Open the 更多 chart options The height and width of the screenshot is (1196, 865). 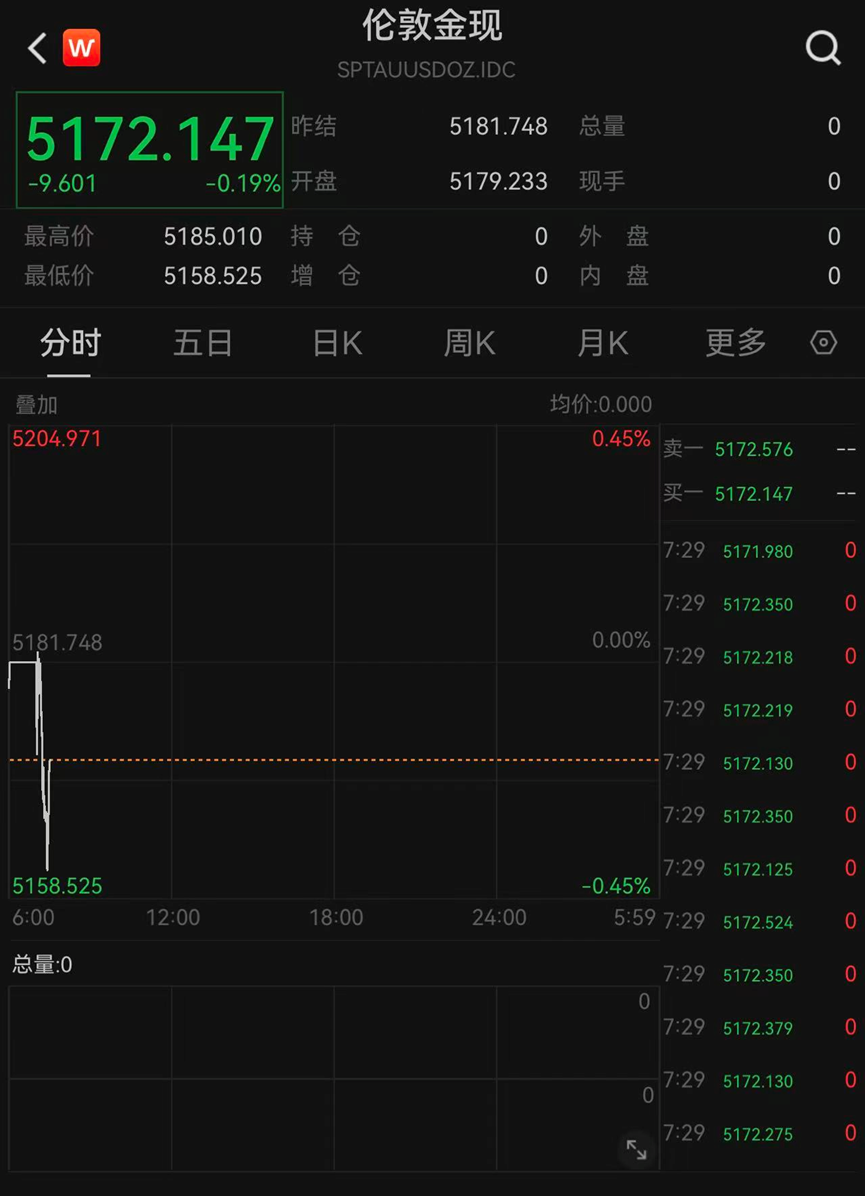pyautogui.click(x=736, y=343)
